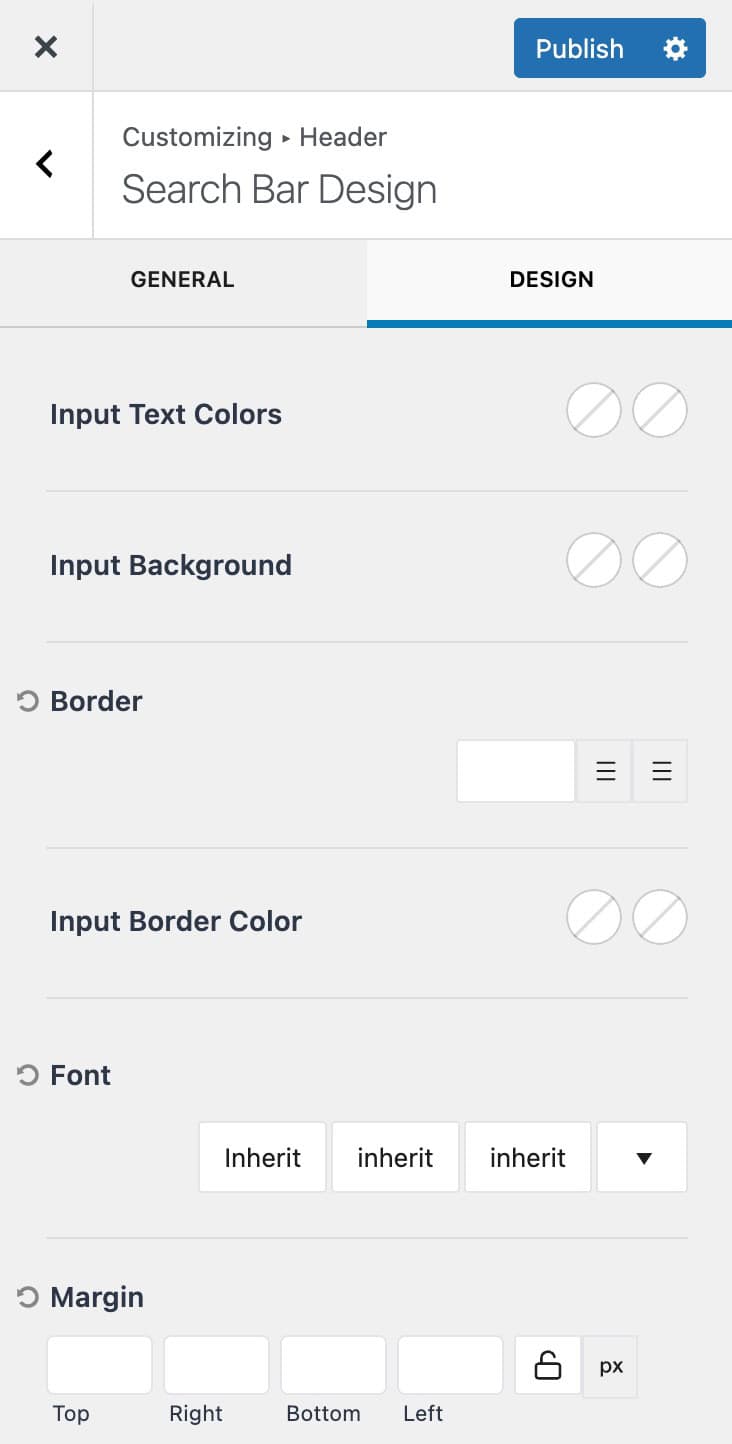Open the second Input Background color swatch
Screen dimensions: 732x1444
(660, 560)
